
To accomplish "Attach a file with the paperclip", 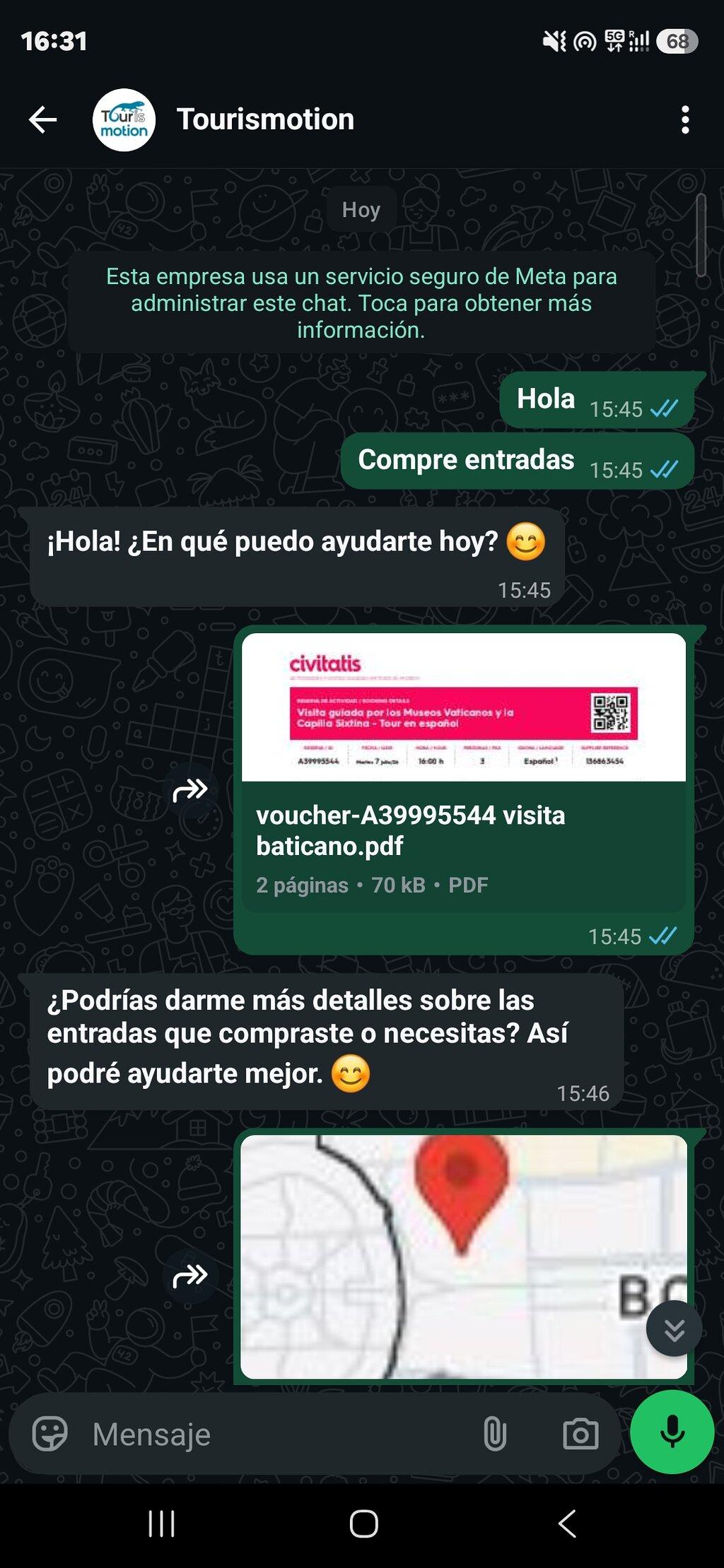I will click(x=495, y=1434).
